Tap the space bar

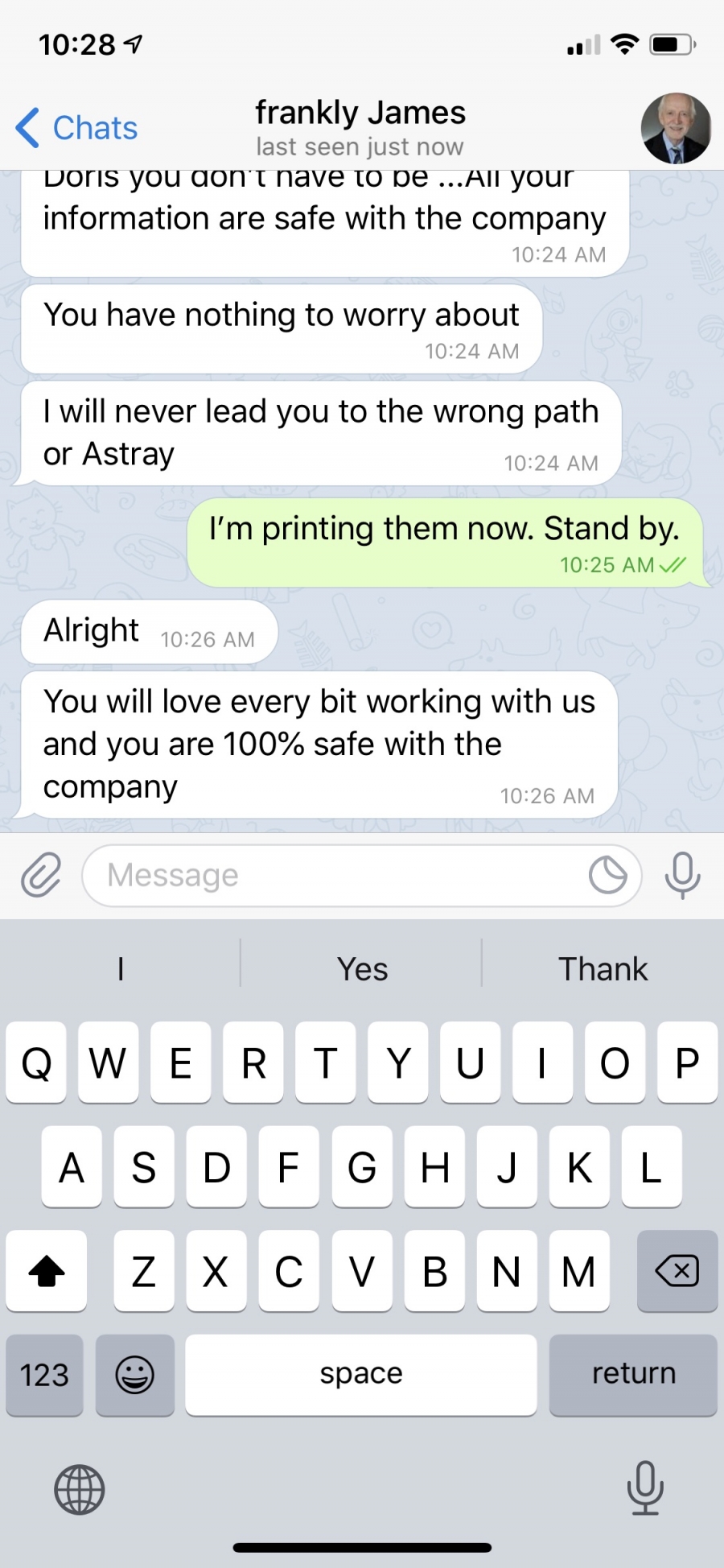tap(361, 1375)
